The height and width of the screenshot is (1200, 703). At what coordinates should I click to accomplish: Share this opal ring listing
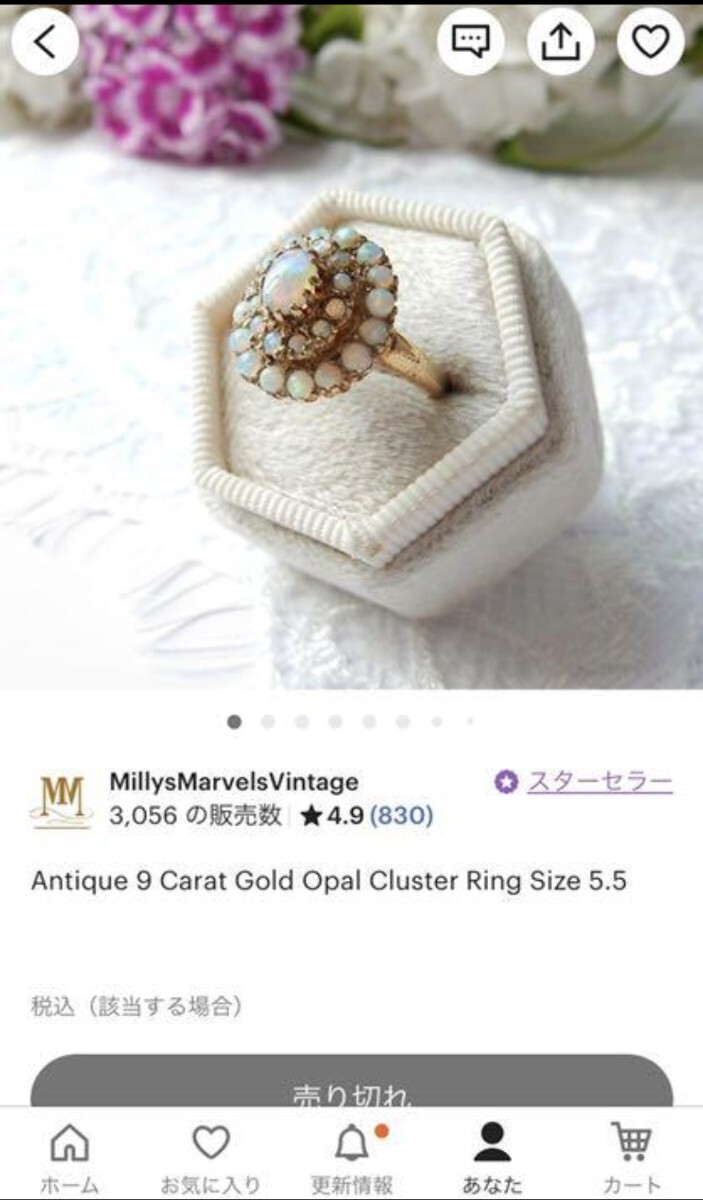(561, 42)
